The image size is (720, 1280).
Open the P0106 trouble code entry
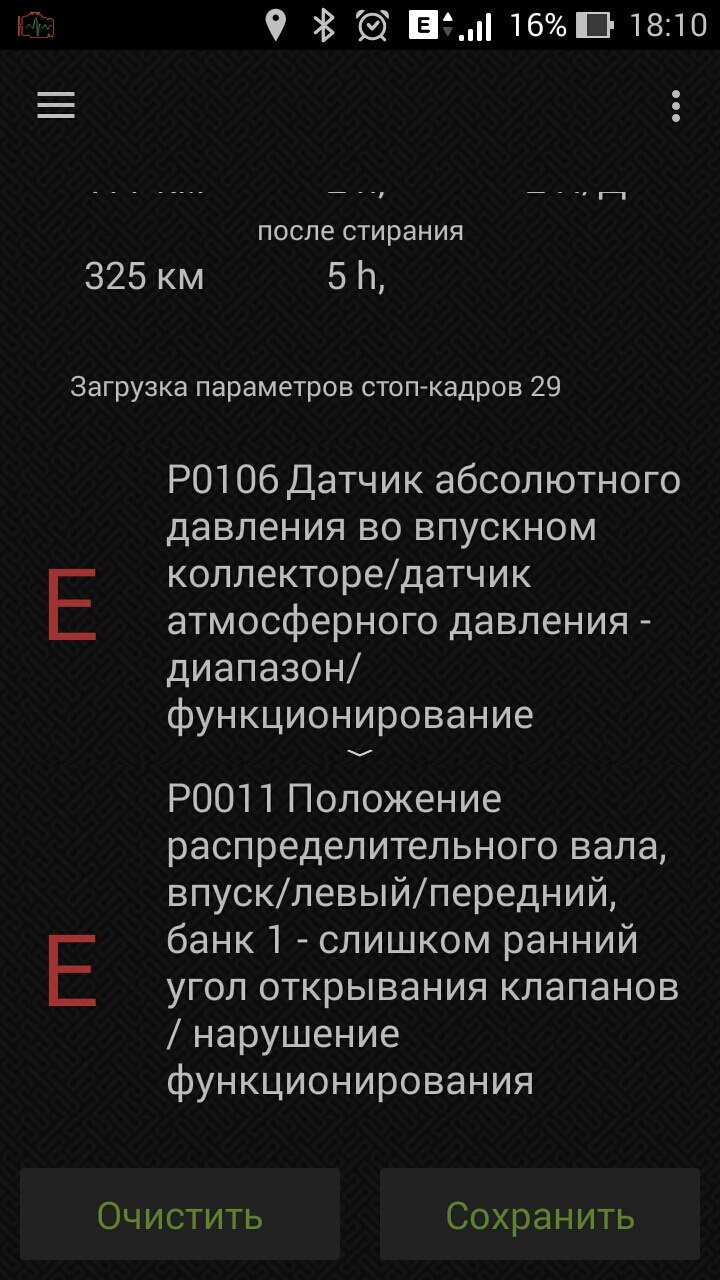(x=423, y=598)
